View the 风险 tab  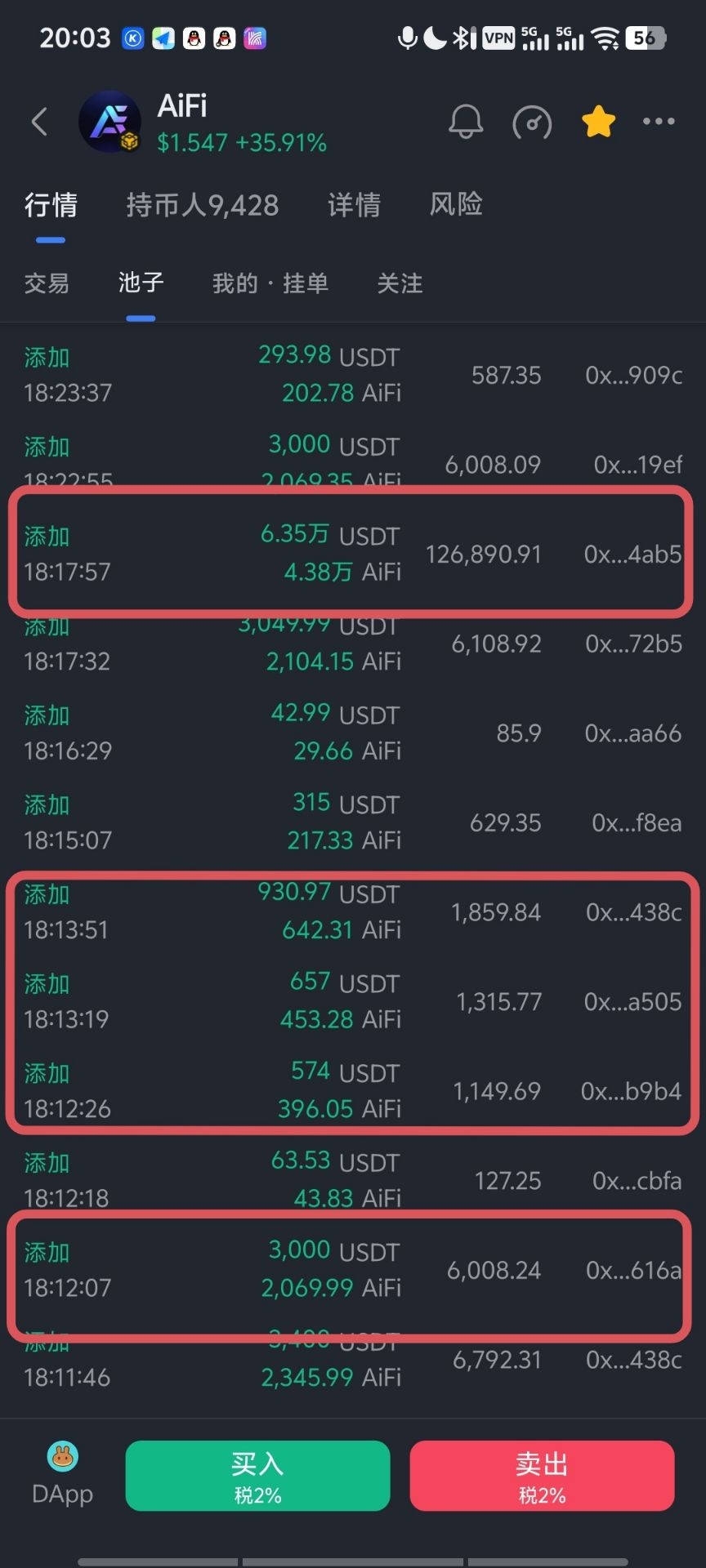pyautogui.click(x=456, y=205)
